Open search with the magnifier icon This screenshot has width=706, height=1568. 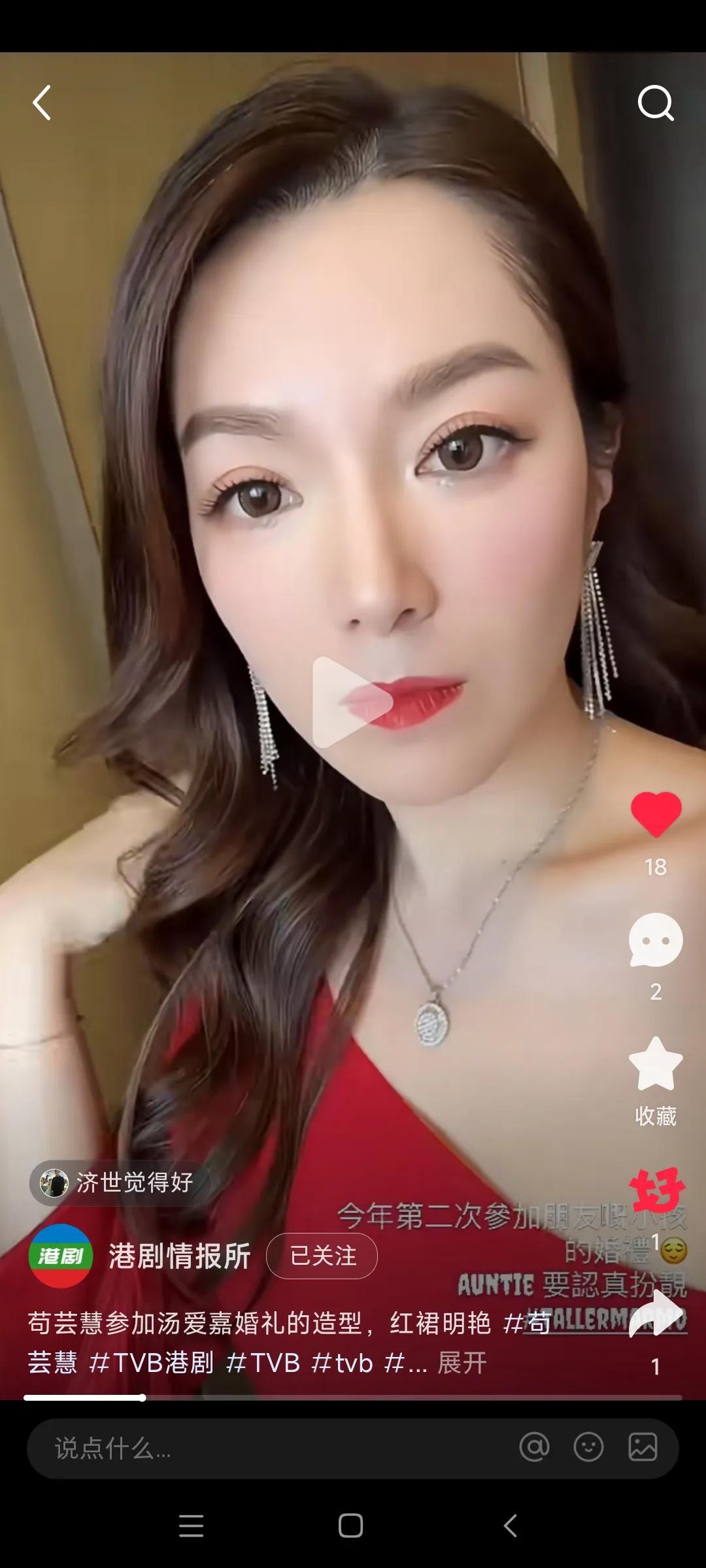655,103
